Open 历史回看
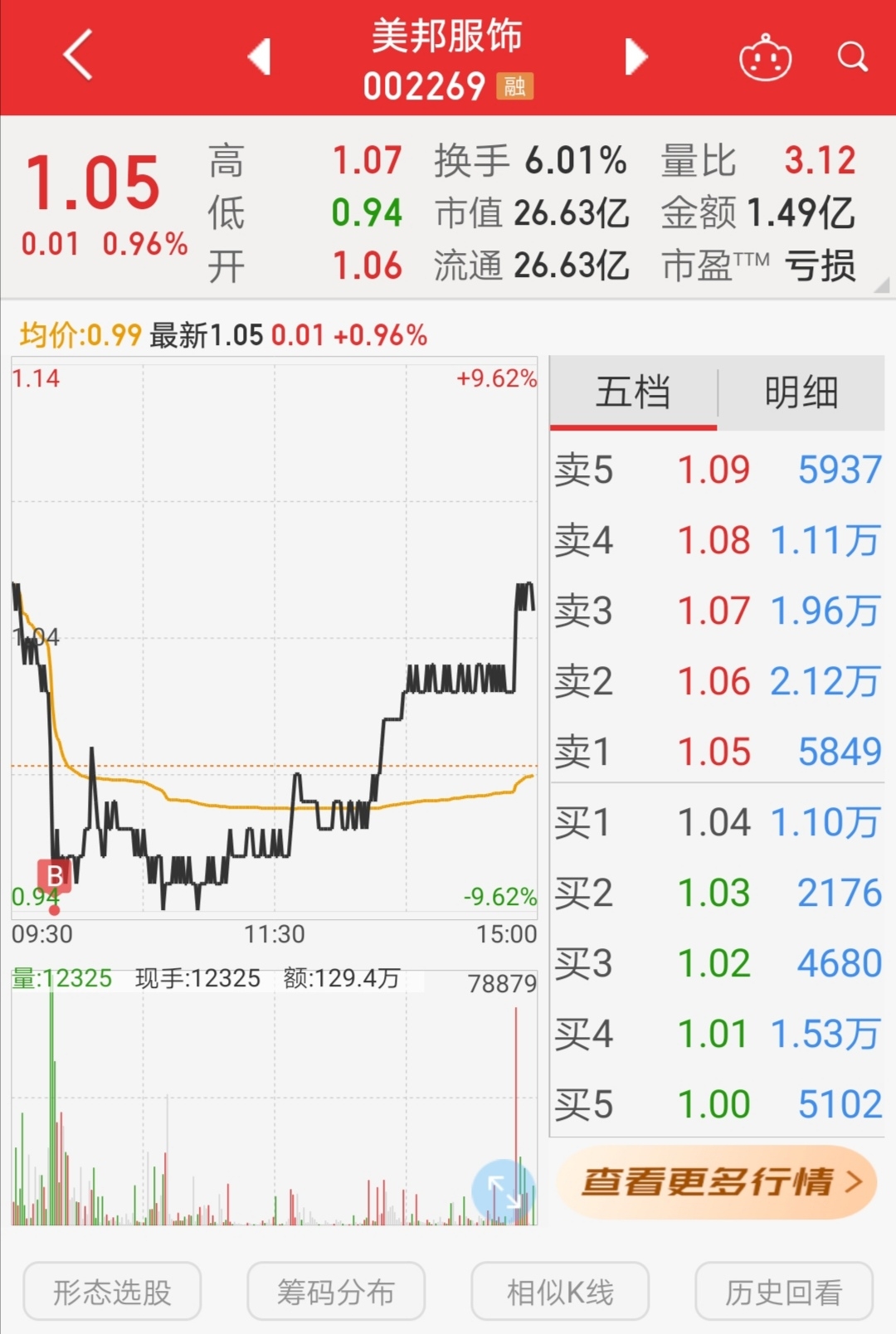Image resolution: width=896 pixels, height=1334 pixels. tap(784, 1291)
